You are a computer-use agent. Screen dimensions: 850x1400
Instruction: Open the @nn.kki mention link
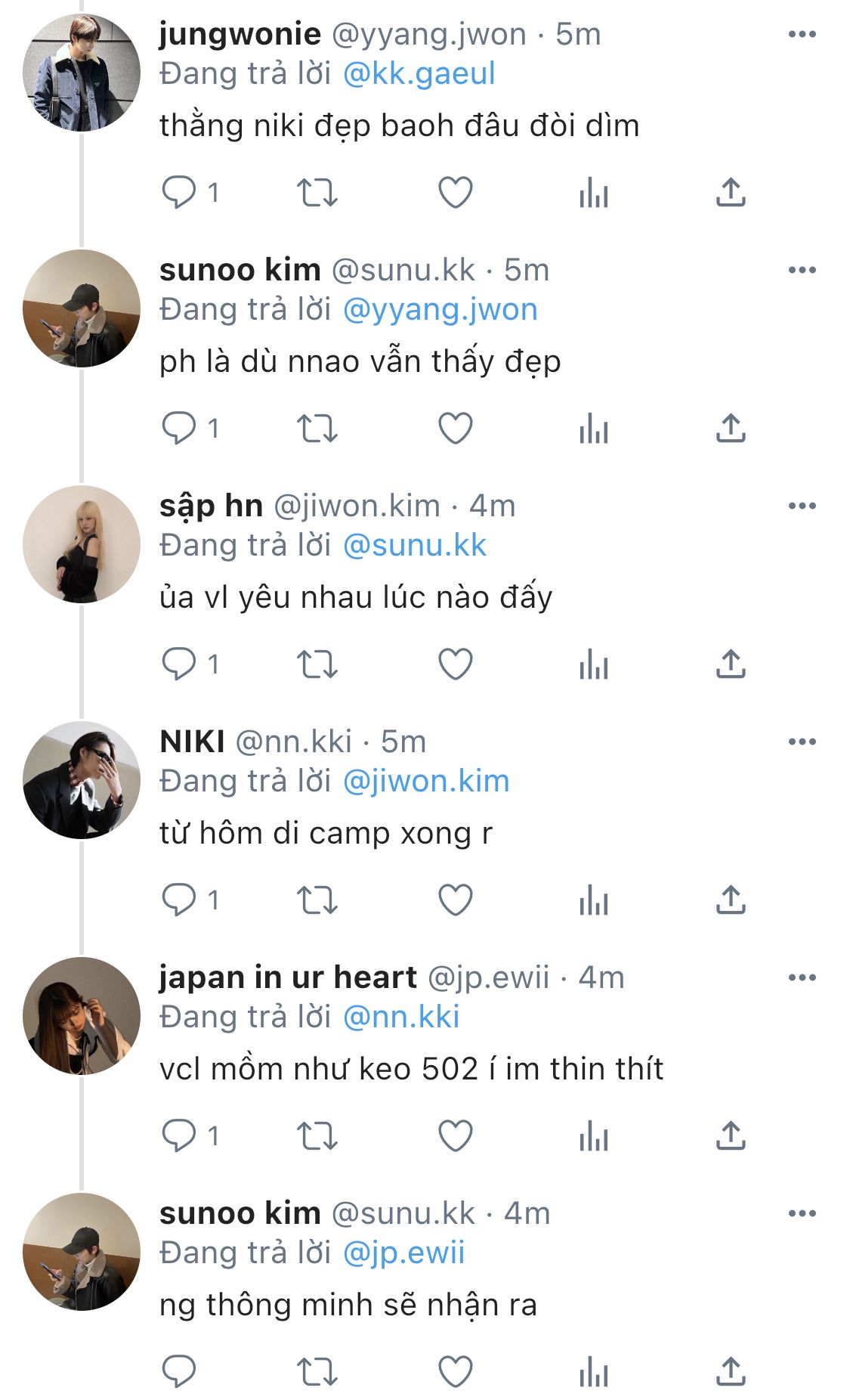pos(400,1017)
